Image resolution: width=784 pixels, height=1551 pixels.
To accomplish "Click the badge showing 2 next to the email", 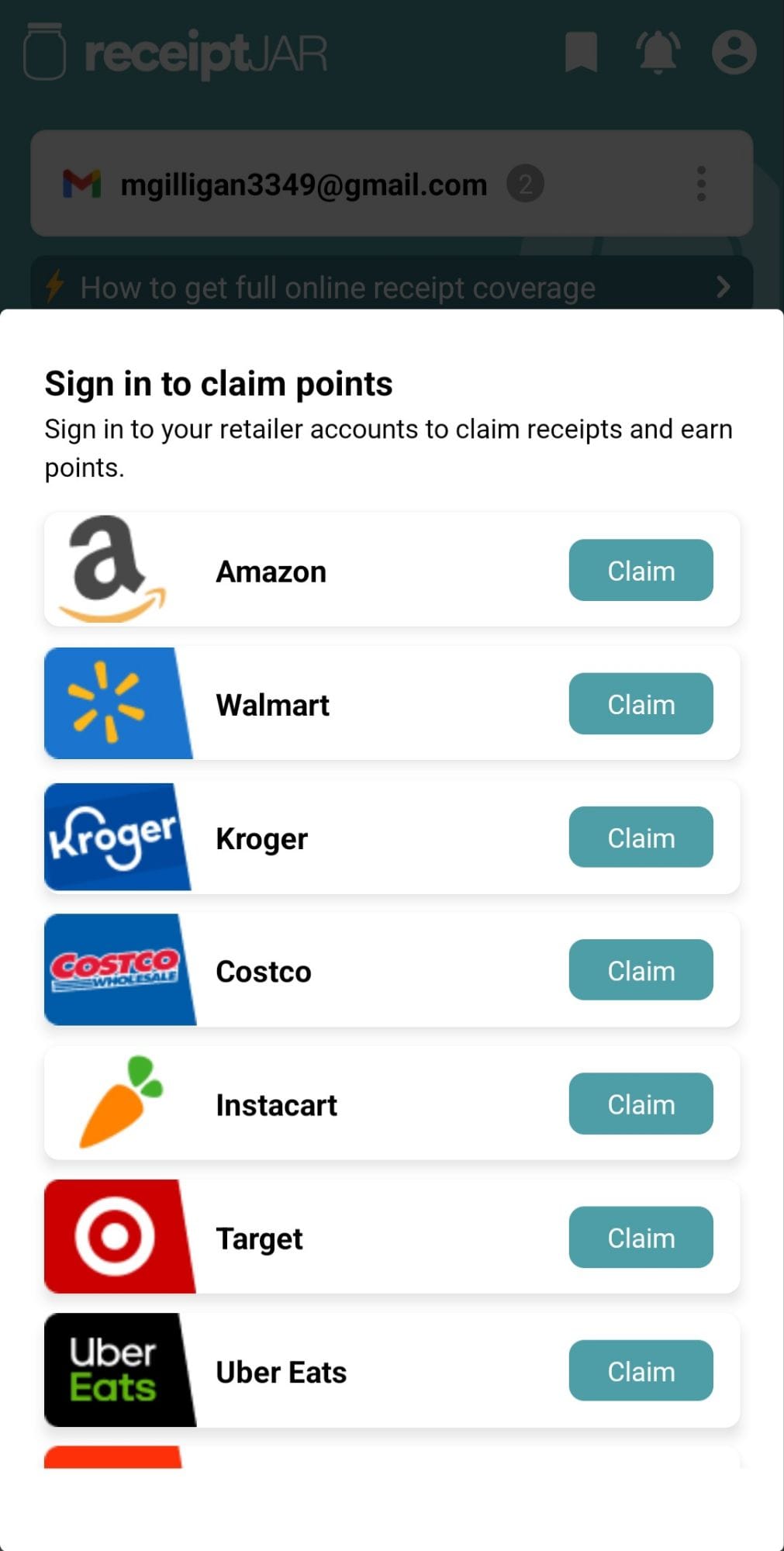I will (525, 184).
